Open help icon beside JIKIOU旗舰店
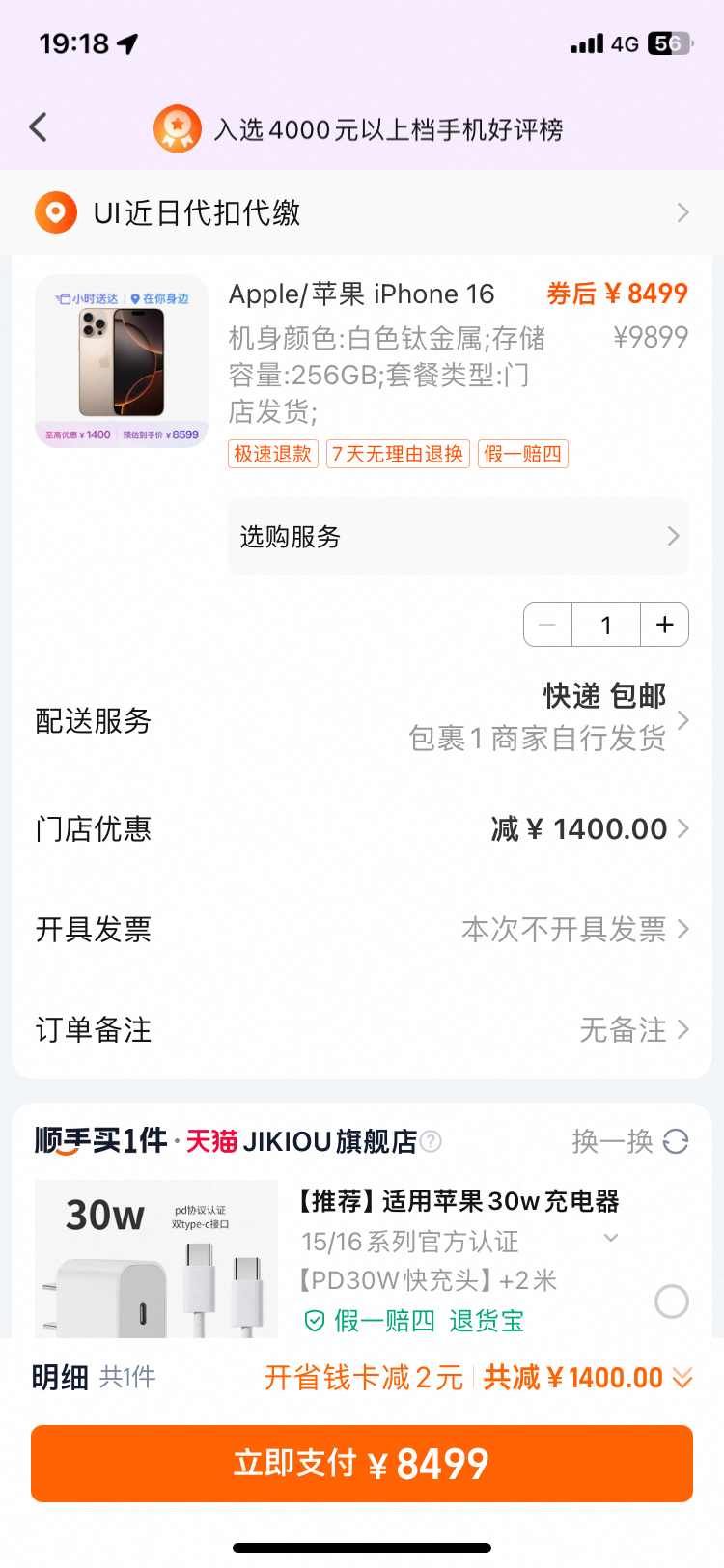The height and width of the screenshot is (1568, 724). [432, 1141]
